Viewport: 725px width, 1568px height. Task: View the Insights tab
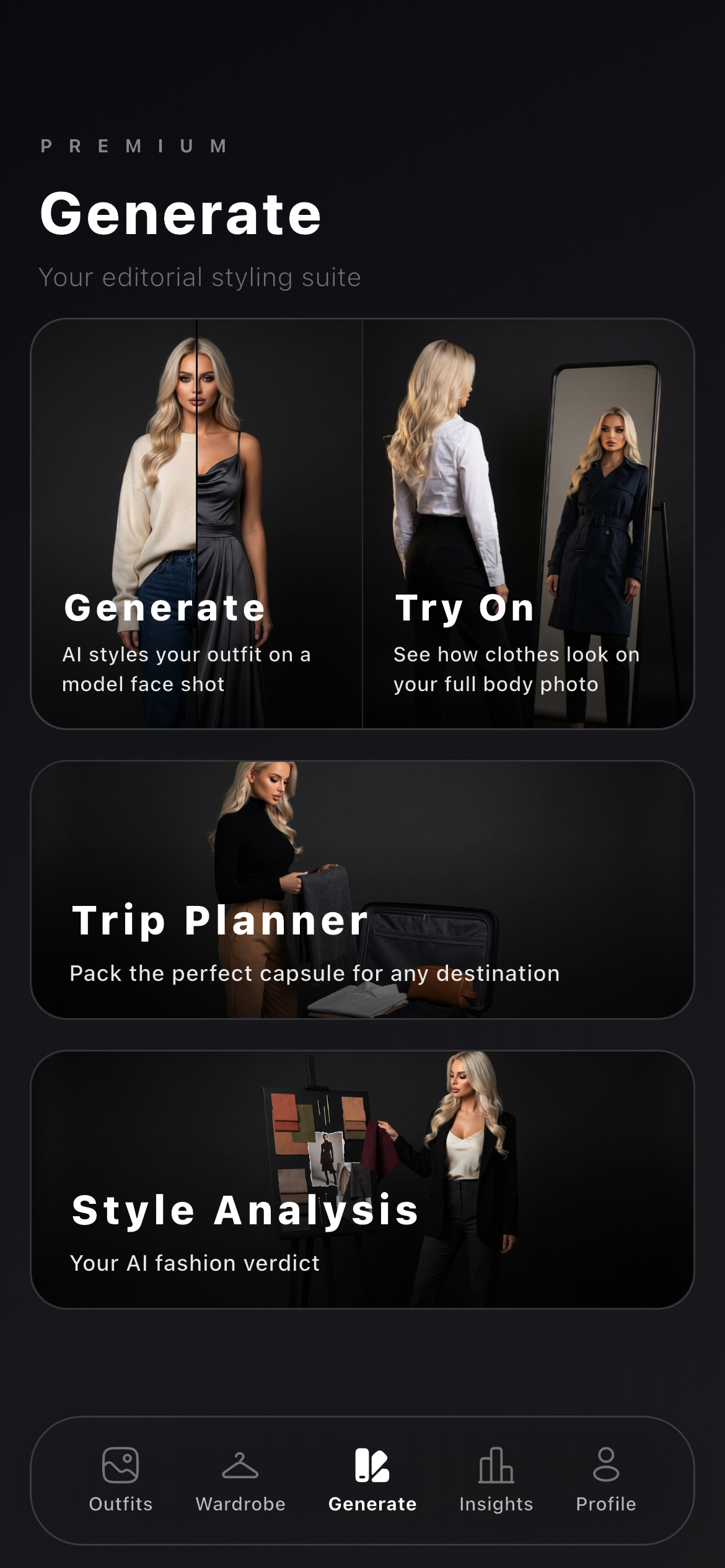pyautogui.click(x=496, y=1480)
